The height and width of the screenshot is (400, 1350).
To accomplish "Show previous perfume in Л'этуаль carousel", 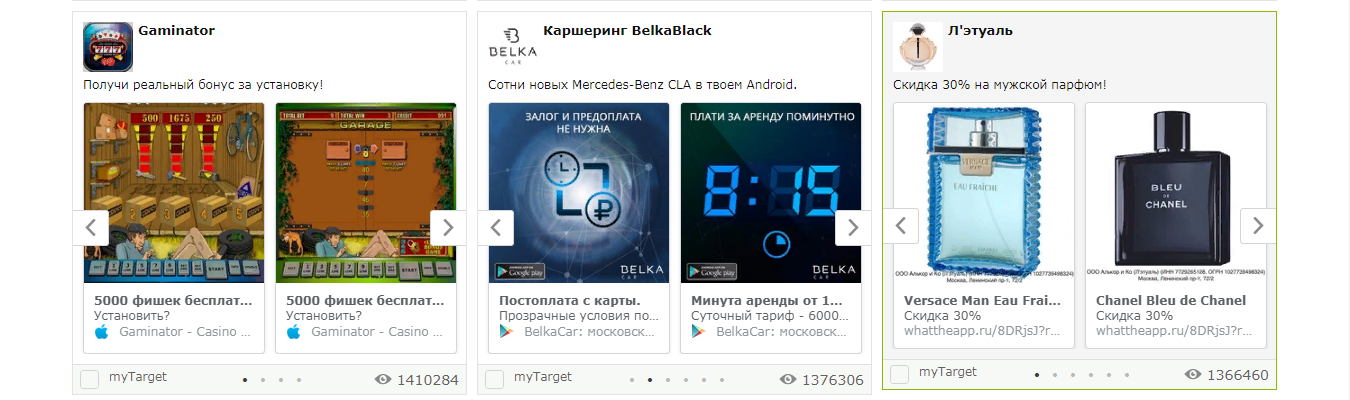I will coord(900,225).
